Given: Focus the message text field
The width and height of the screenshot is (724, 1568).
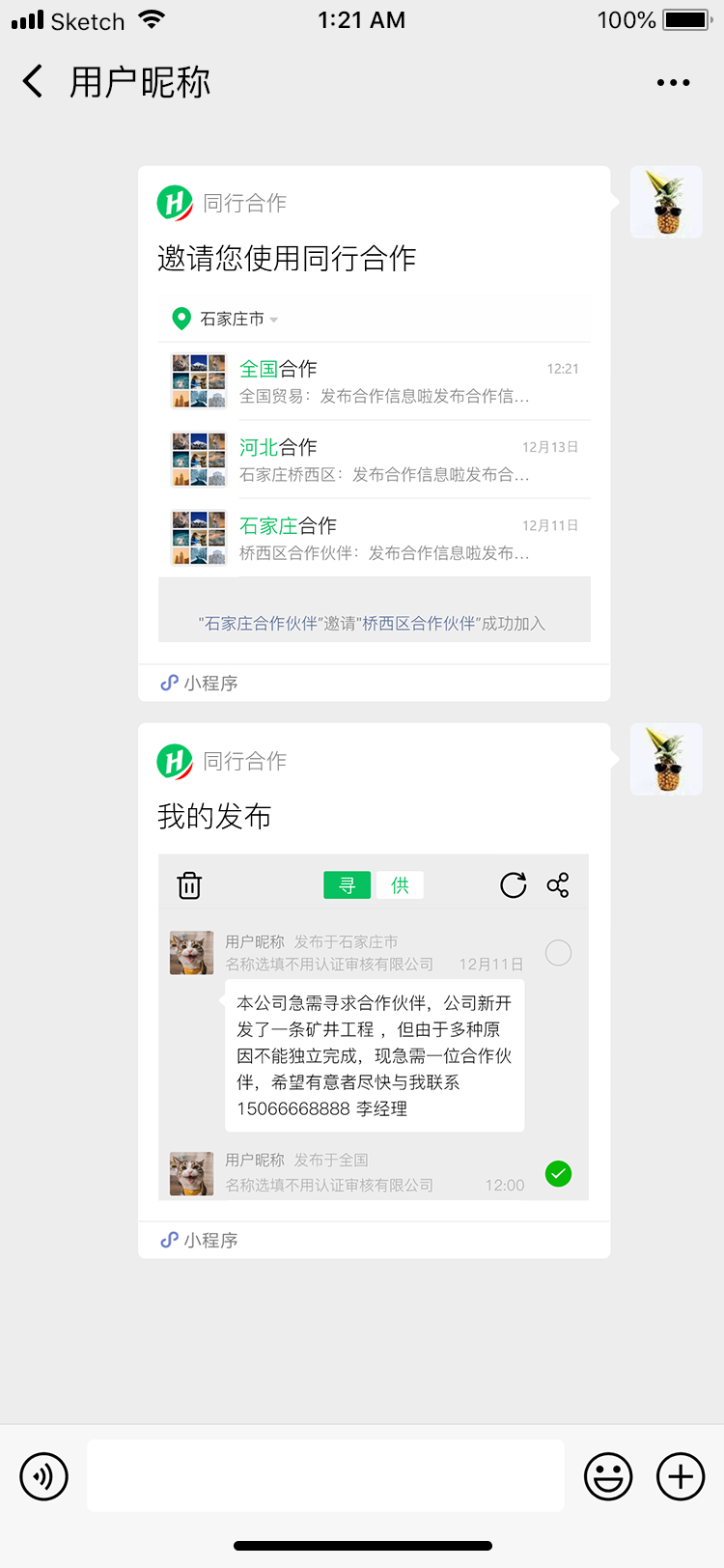Looking at the screenshot, I should coord(325,1475).
